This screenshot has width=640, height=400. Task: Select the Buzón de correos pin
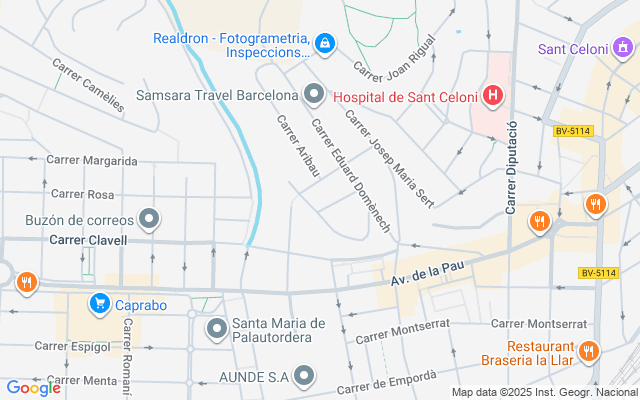150,218
